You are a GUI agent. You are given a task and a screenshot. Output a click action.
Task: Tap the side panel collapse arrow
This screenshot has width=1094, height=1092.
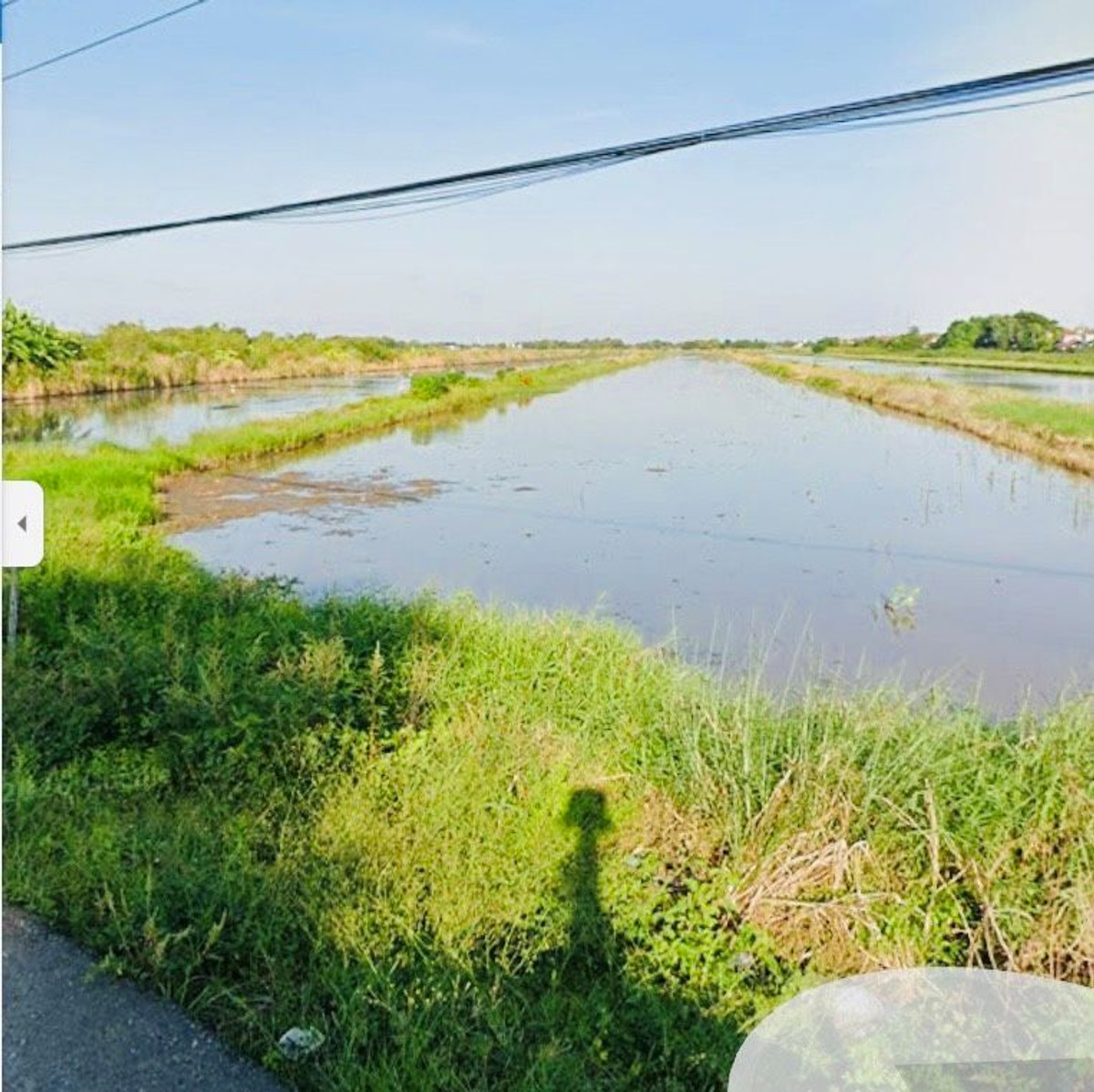tap(22, 524)
